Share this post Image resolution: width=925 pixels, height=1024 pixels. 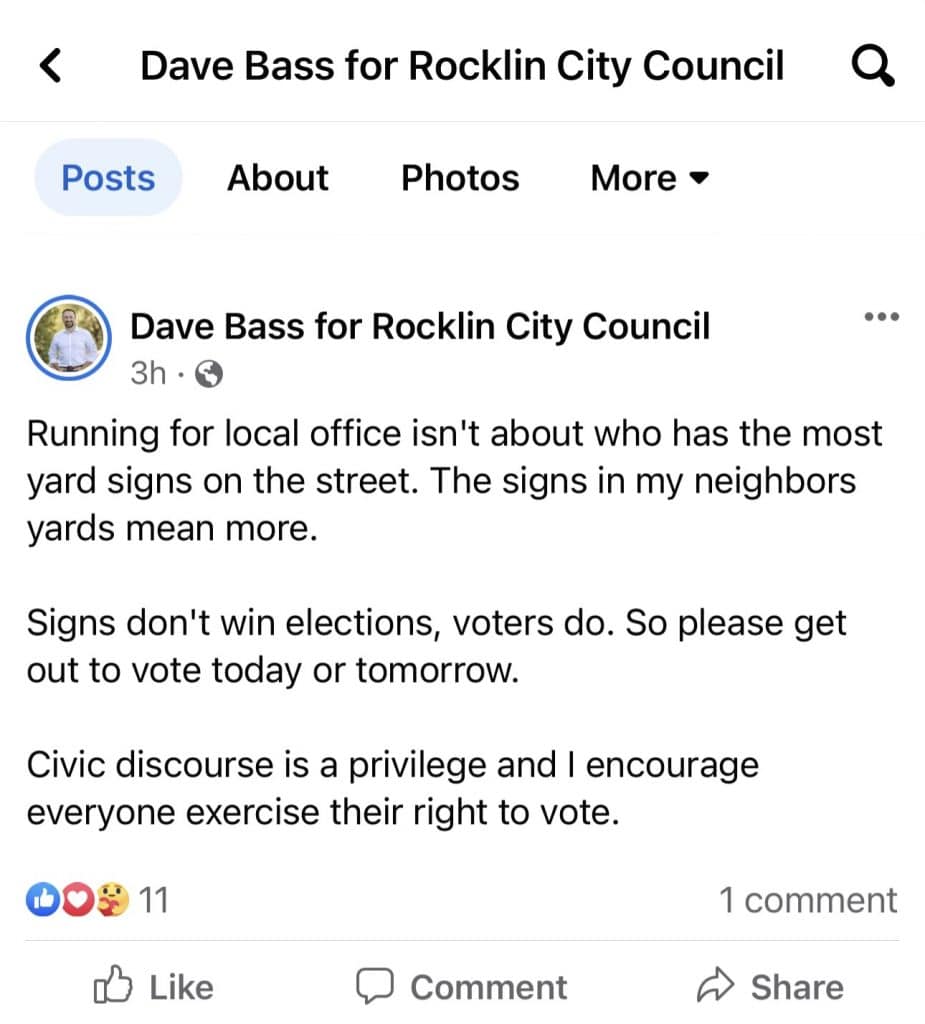[x=769, y=987]
